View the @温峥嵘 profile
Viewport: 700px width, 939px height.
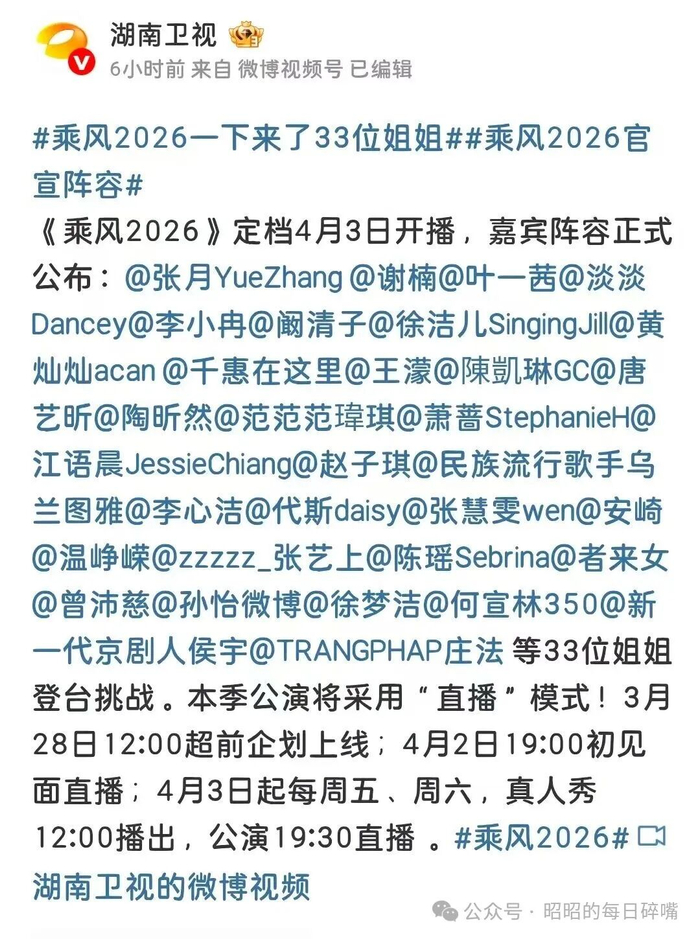tap(92, 557)
